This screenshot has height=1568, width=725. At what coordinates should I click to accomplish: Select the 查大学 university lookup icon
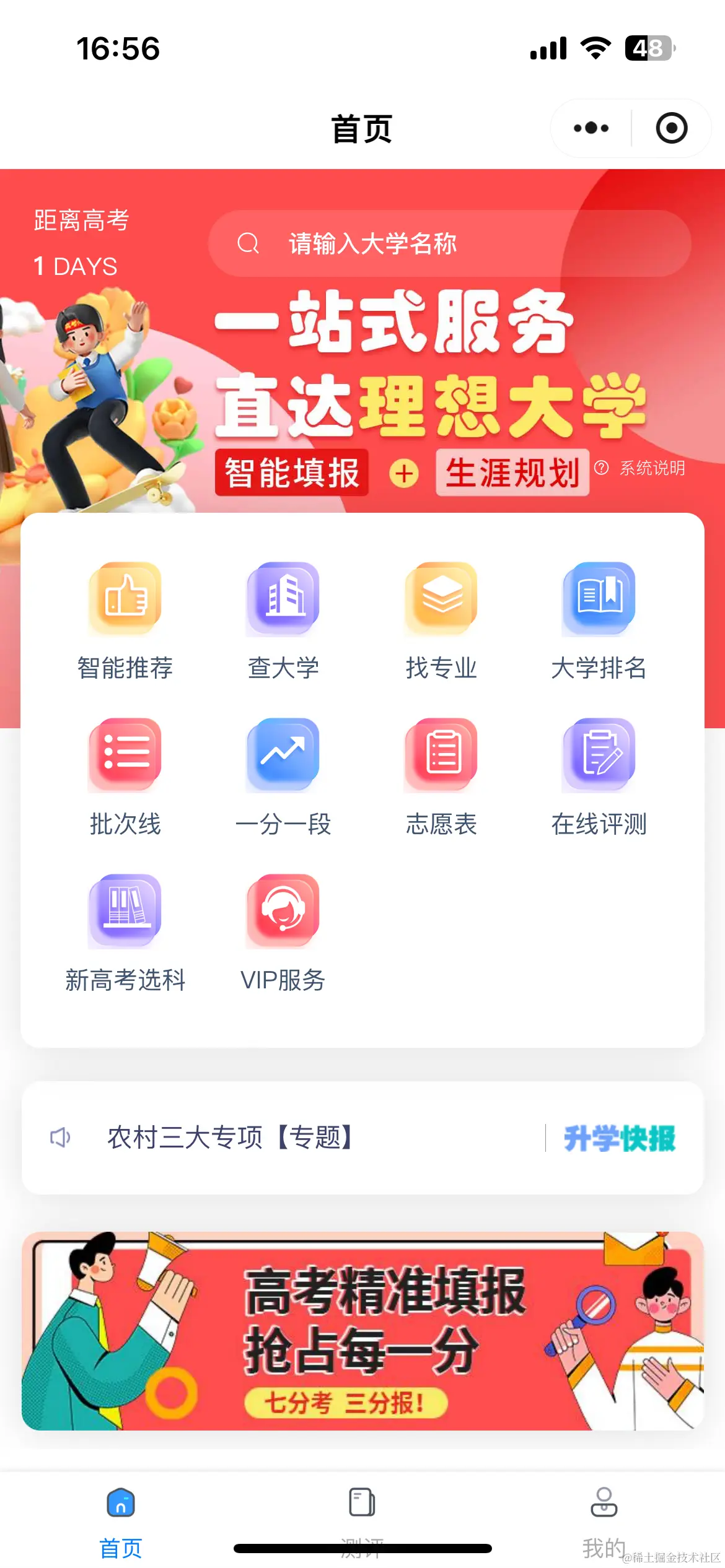[x=283, y=598]
